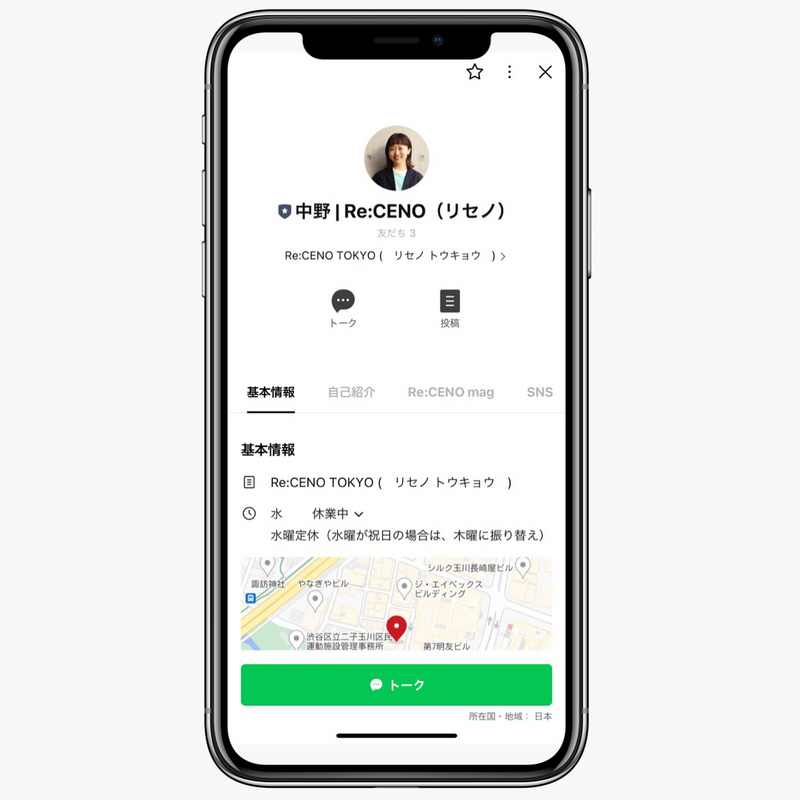Screen dimensions: 800x800
Task: View the profile photo
Action: [x=397, y=158]
